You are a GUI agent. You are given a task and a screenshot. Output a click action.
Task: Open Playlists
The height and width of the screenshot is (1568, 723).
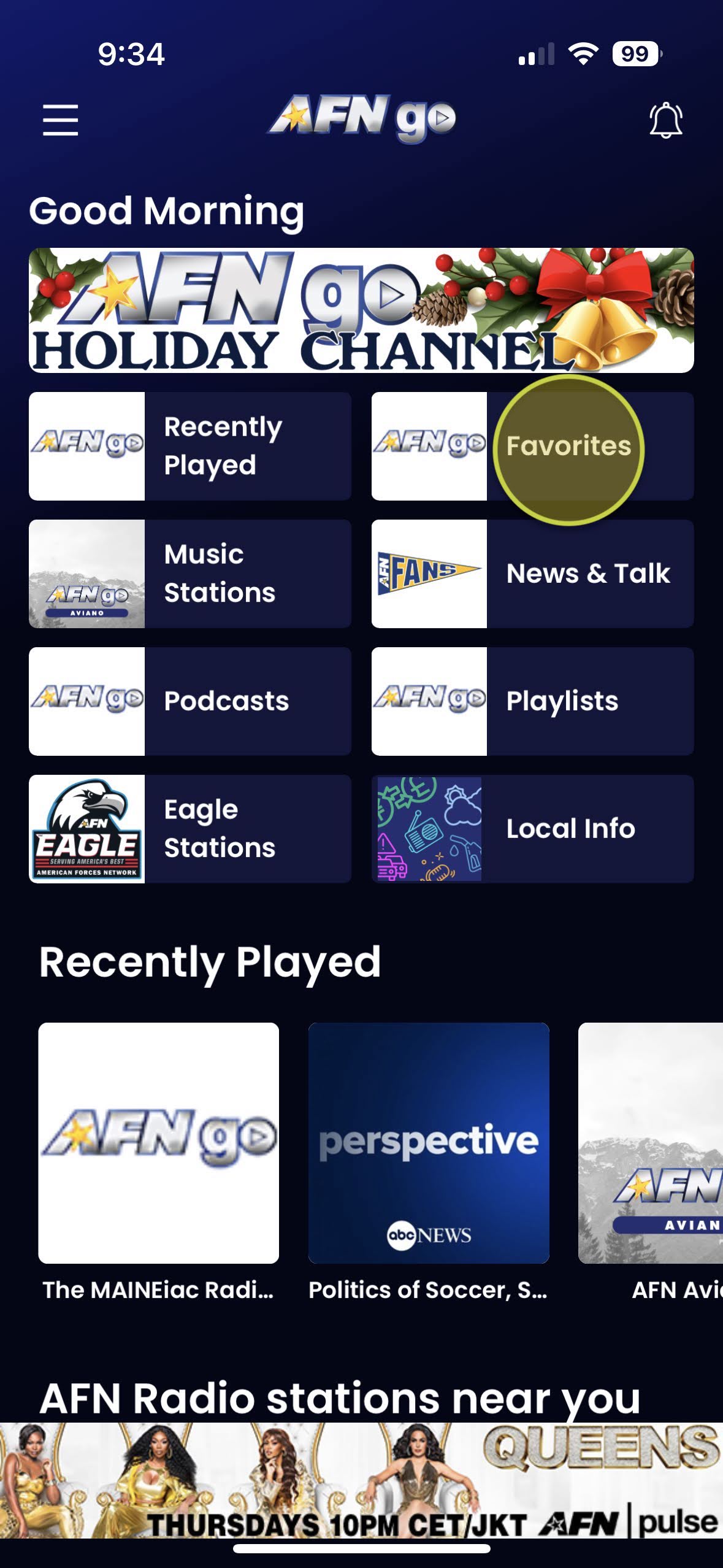tap(532, 701)
